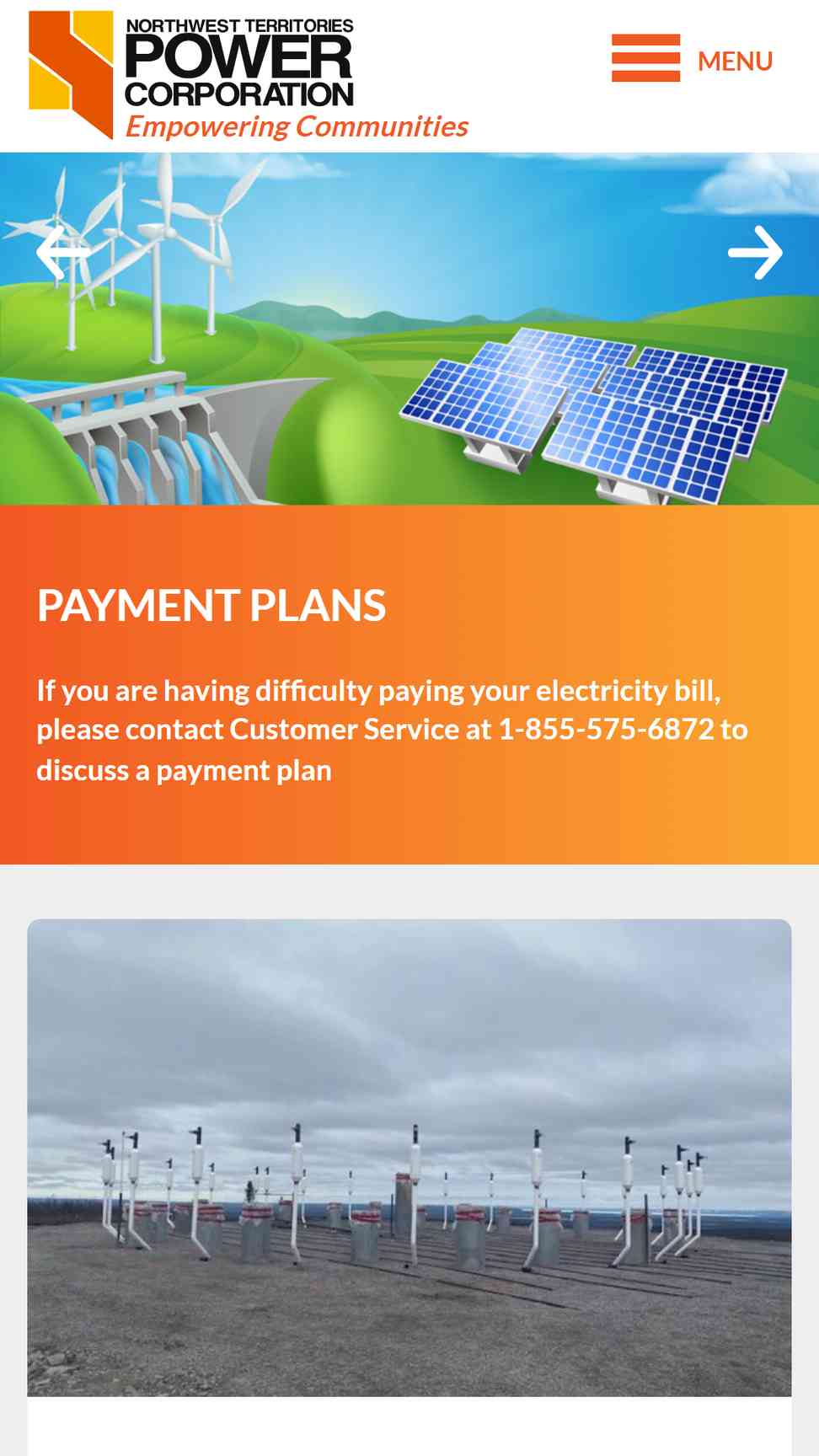Advance to the next banner slide
Image resolution: width=819 pixels, height=1456 pixels.
(755, 253)
